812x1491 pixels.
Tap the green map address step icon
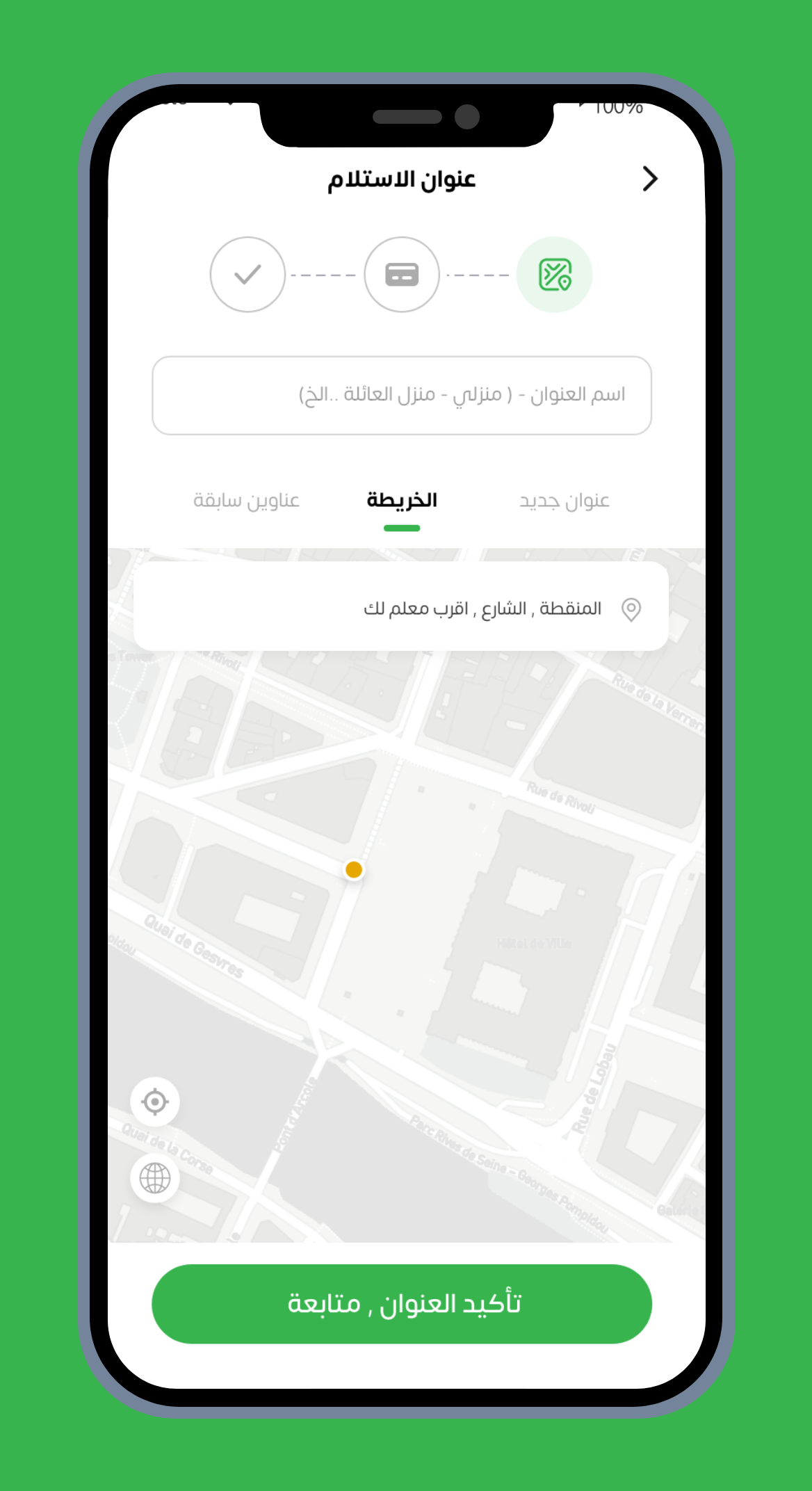(x=554, y=275)
